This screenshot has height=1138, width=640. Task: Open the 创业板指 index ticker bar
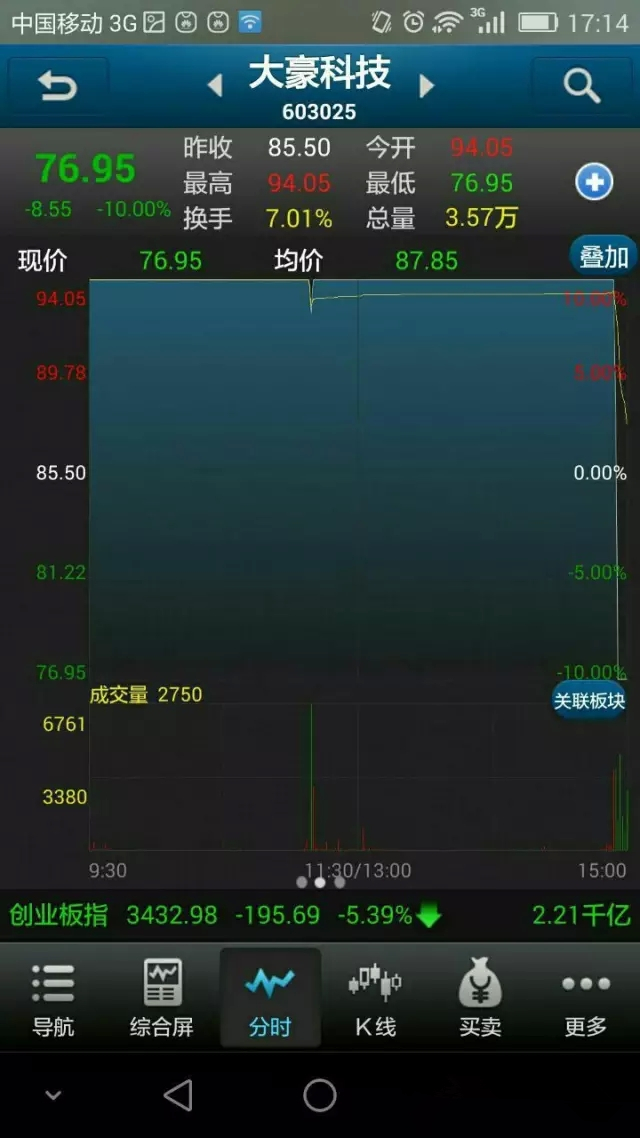pos(320,915)
